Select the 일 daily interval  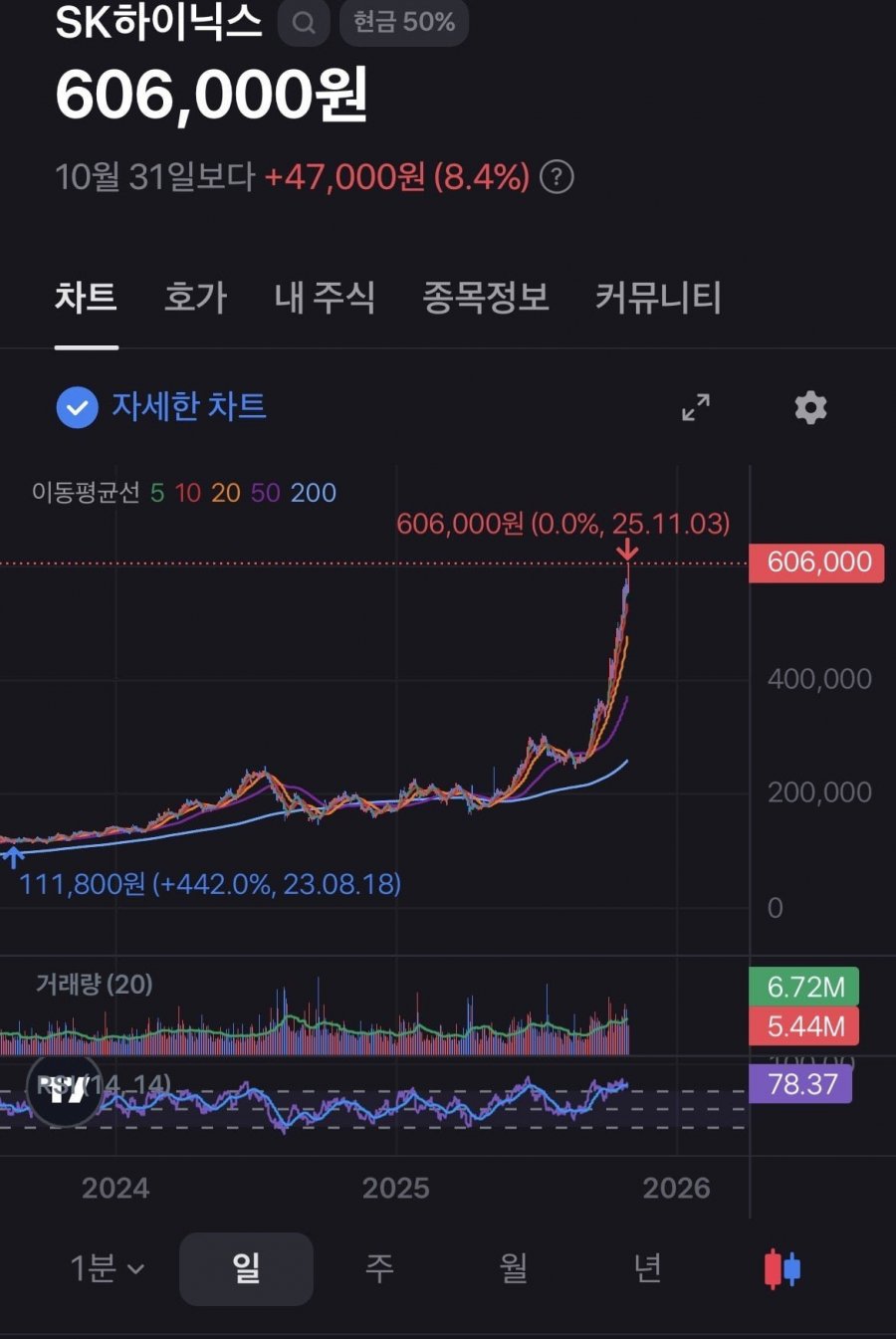tap(246, 1268)
